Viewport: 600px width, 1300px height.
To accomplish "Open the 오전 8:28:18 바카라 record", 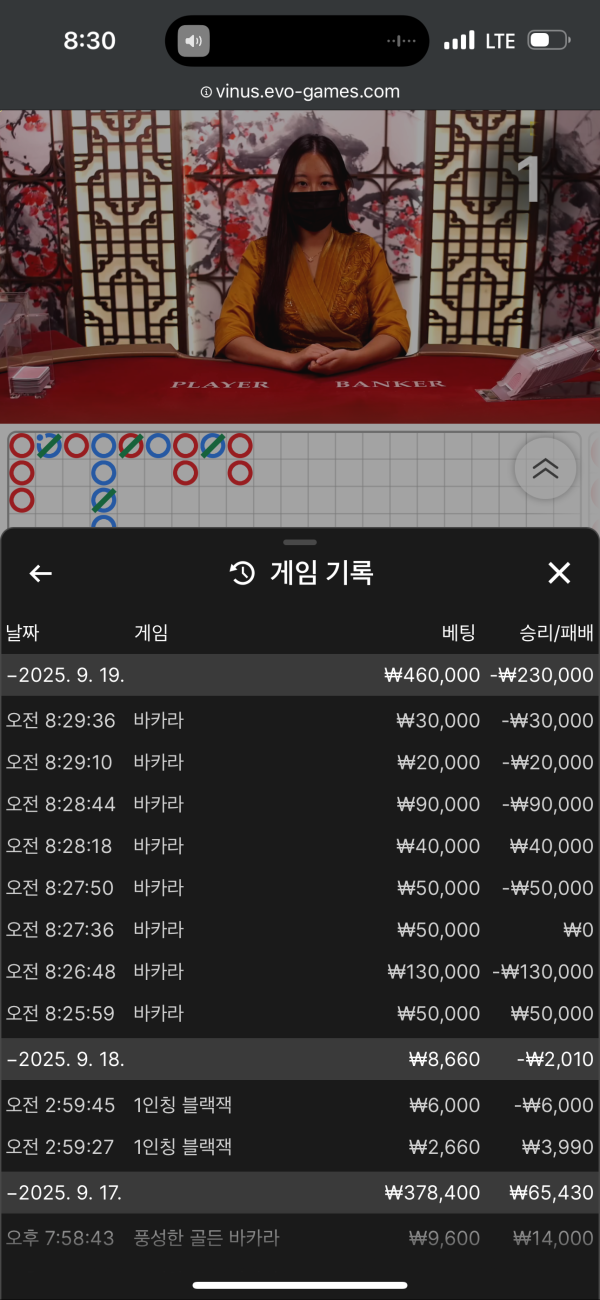I will coord(300,846).
